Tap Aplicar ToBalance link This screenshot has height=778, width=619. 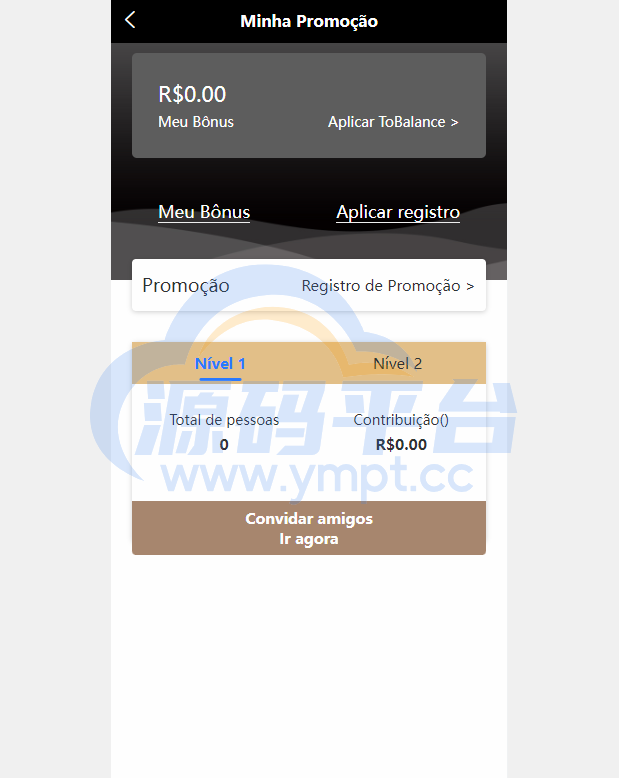393,122
